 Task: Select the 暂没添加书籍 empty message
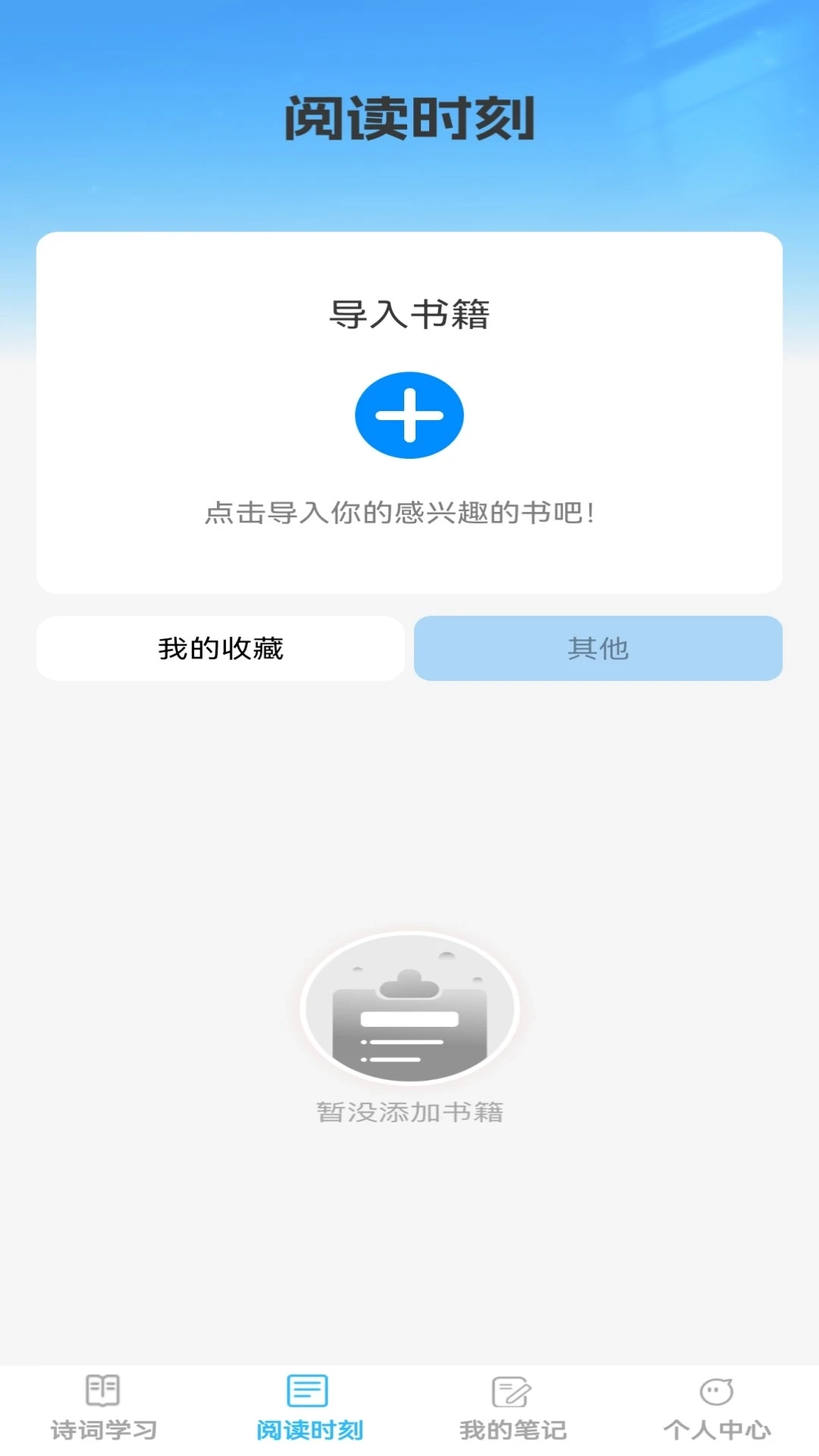409,1112
